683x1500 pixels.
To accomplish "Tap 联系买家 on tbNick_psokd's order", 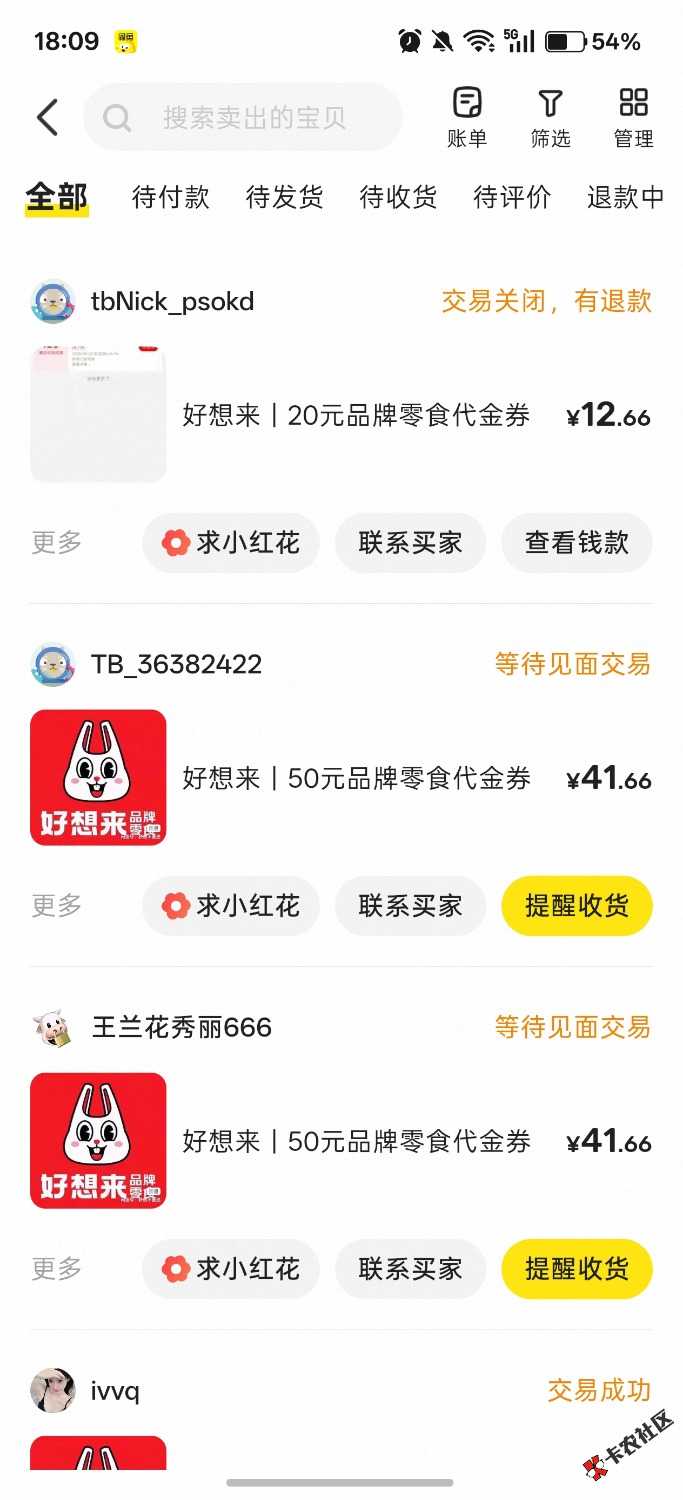I will click(411, 543).
